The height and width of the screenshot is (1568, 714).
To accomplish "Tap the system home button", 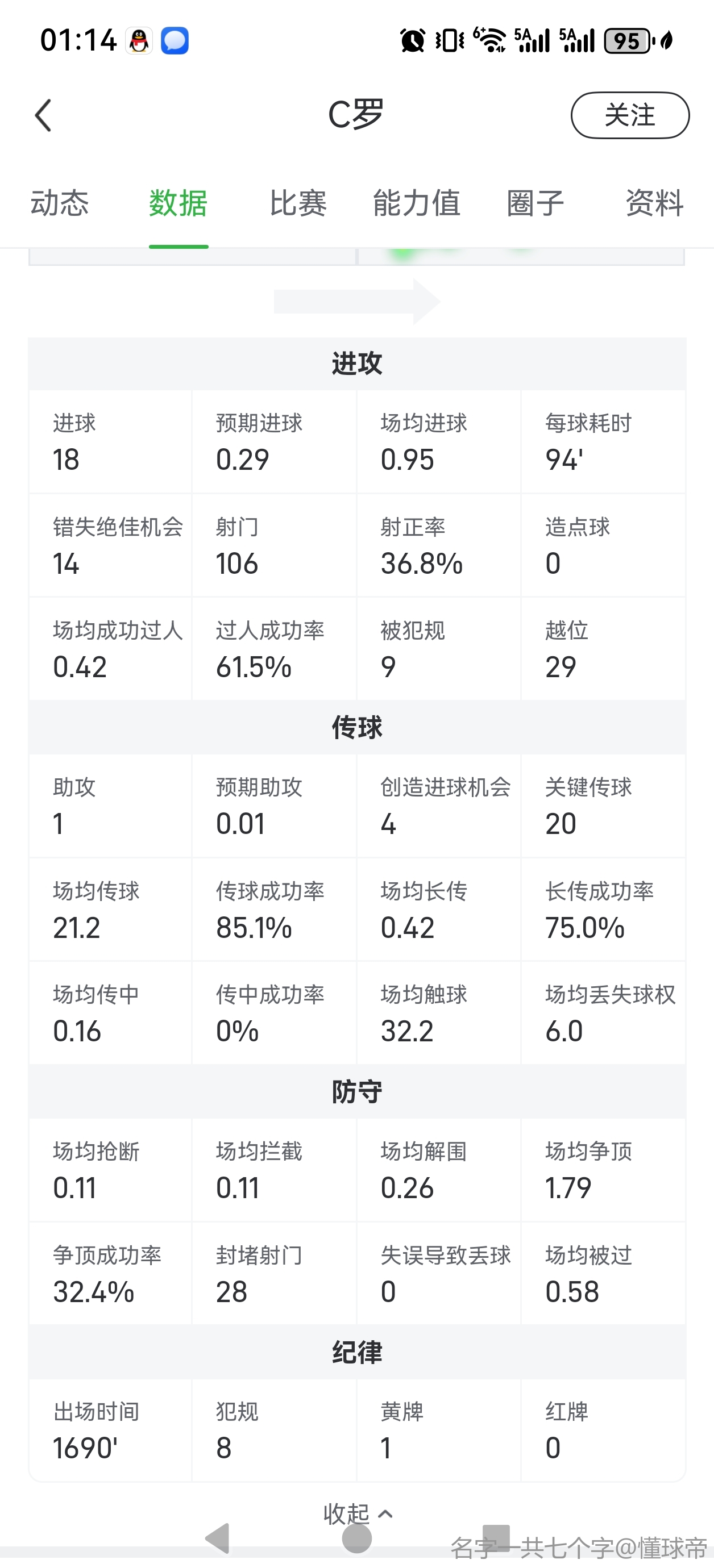I will click(x=357, y=1539).
